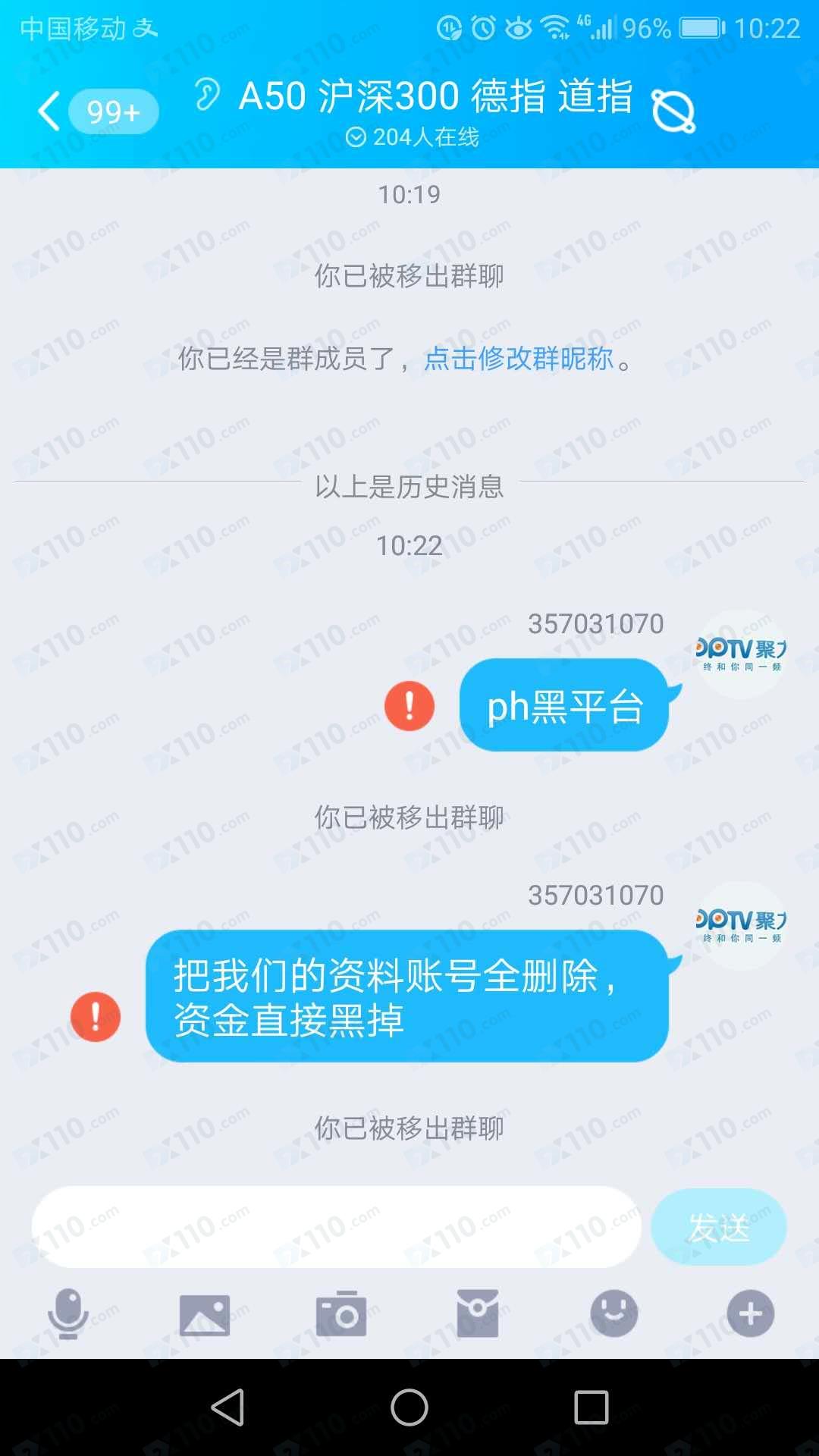Open the listen mode ear icon
The height and width of the screenshot is (1456, 819).
click(x=206, y=95)
